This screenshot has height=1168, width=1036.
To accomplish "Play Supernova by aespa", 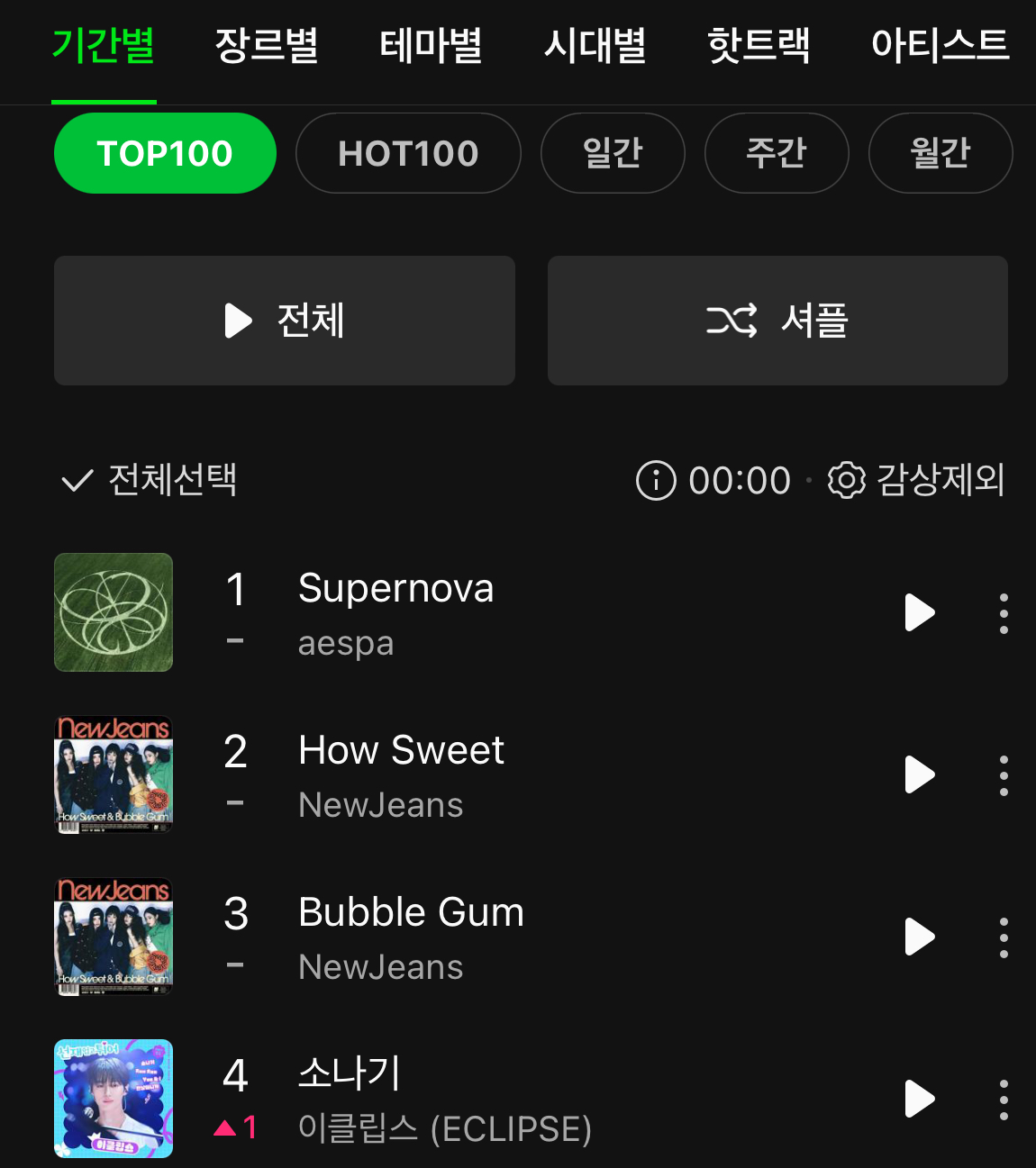I will 919,613.
